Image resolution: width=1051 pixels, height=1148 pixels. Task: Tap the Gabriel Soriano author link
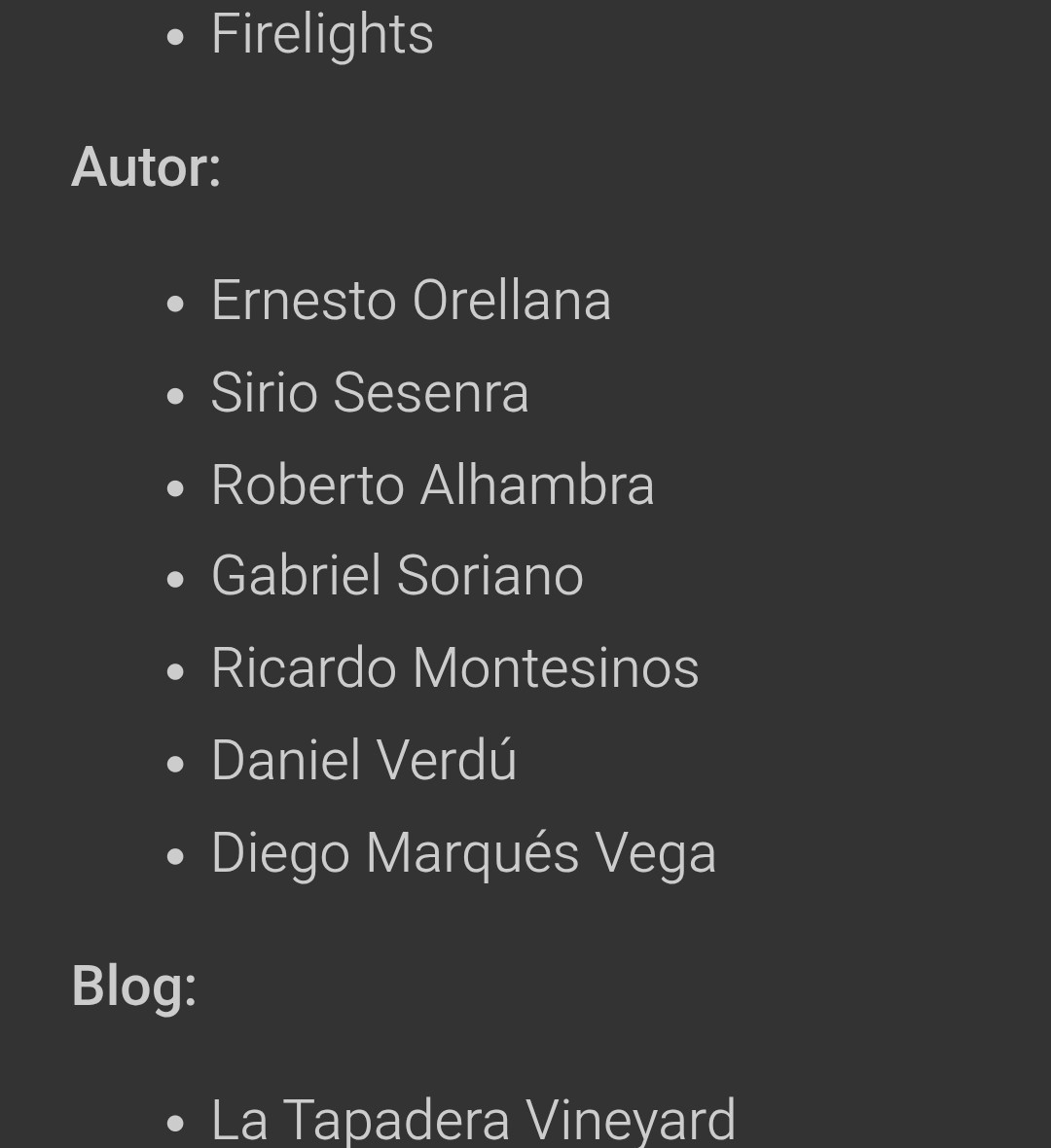[397, 576]
